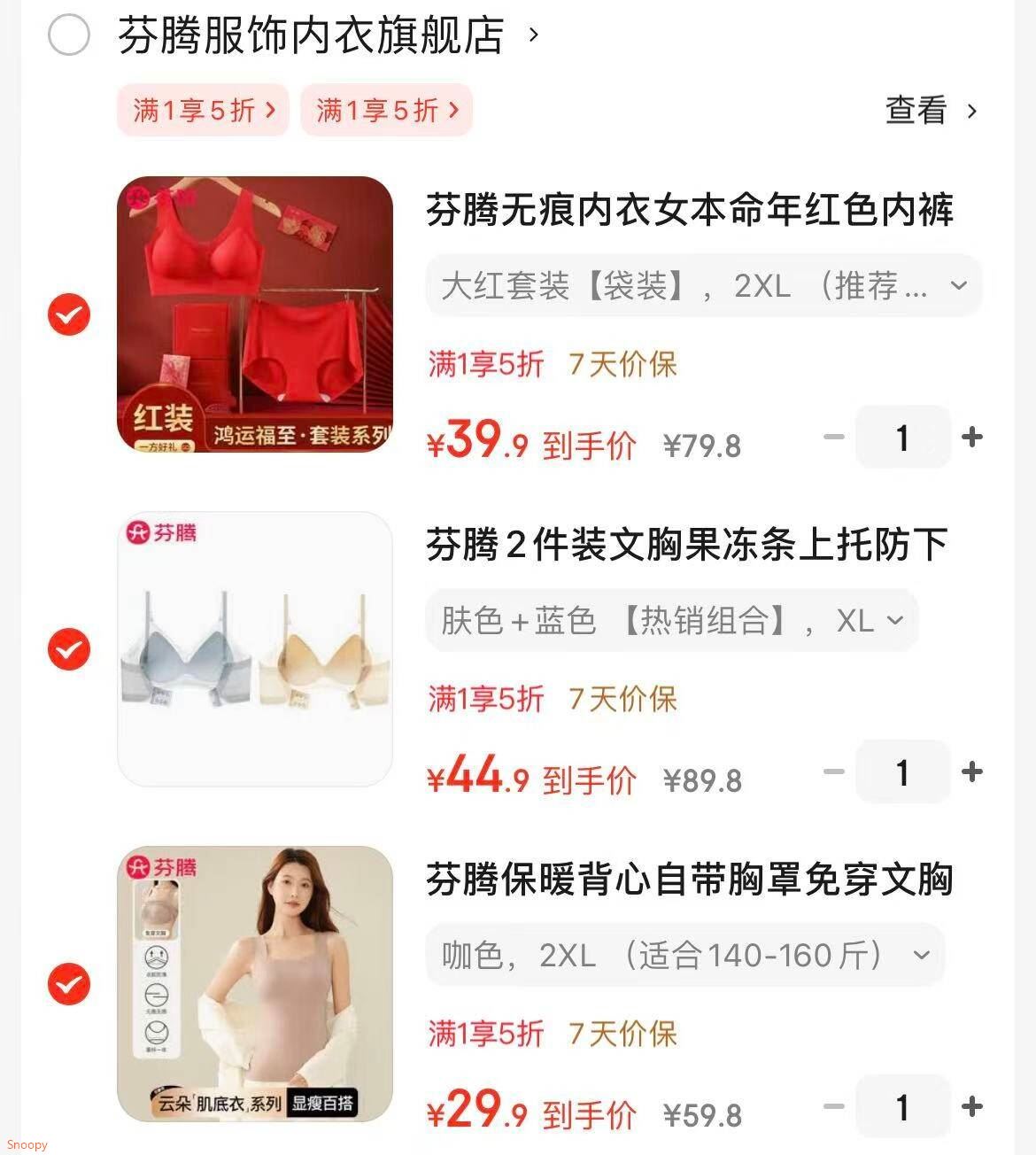Screen dimensions: 1036x1155
Task: Select the store-level checkbox for 芬腾服饰内衣旗舰店
Action: pos(69,35)
